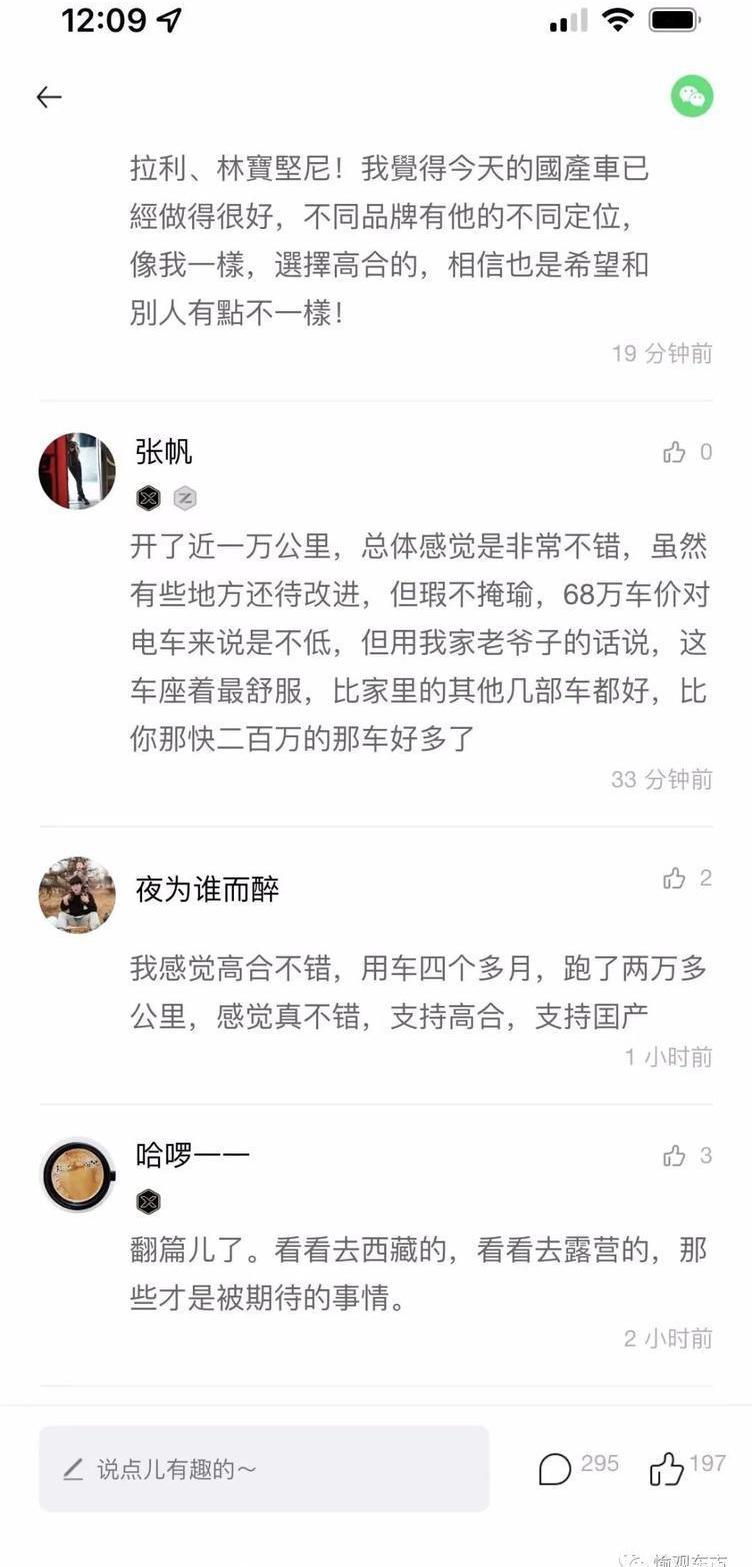Viewport: 752px width, 1567px height.
Task: Like the post with 197 thumbs-up
Action: click(x=666, y=1468)
